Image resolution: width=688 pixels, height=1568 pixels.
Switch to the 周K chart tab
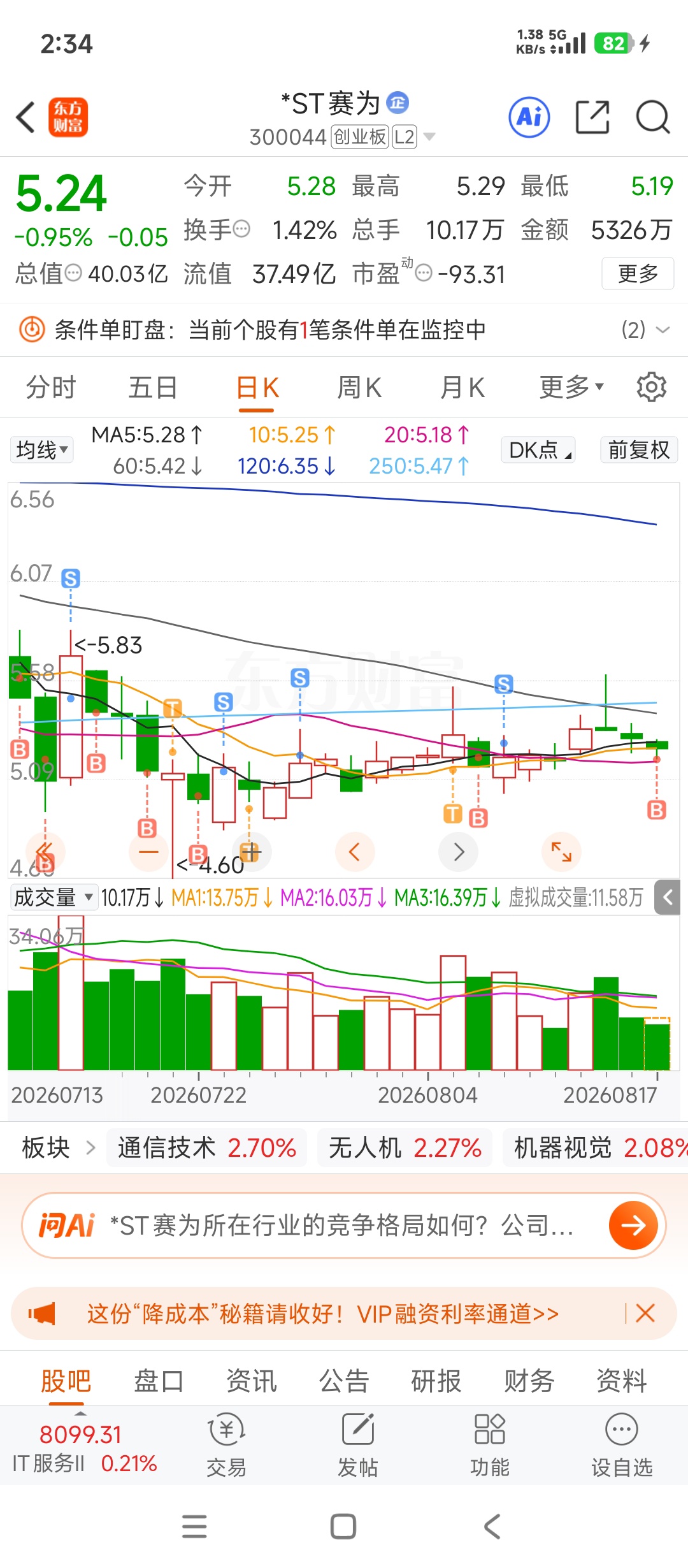point(359,388)
